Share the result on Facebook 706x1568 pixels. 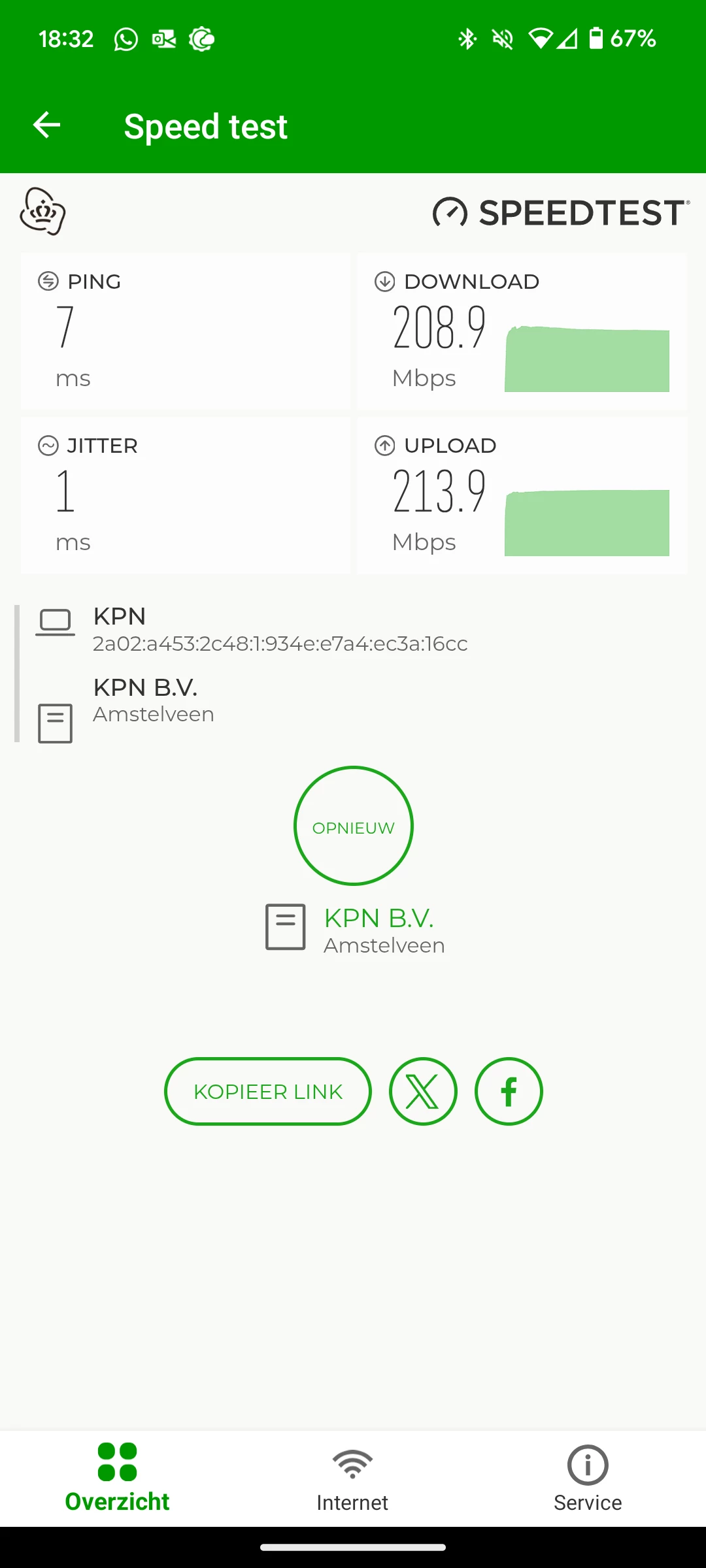click(x=509, y=1091)
